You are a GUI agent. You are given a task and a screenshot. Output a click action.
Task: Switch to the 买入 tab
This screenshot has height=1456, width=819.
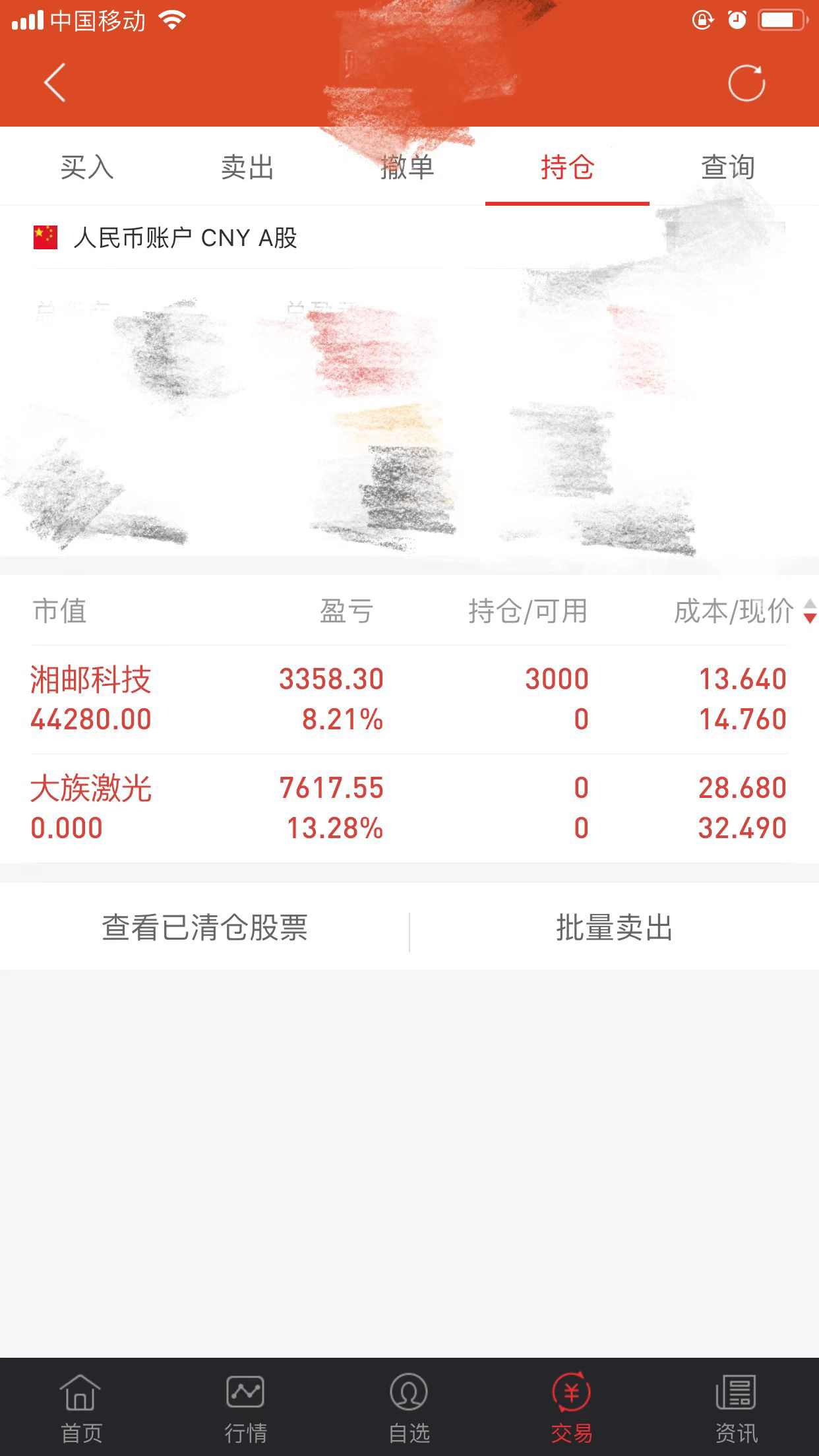click(x=86, y=167)
